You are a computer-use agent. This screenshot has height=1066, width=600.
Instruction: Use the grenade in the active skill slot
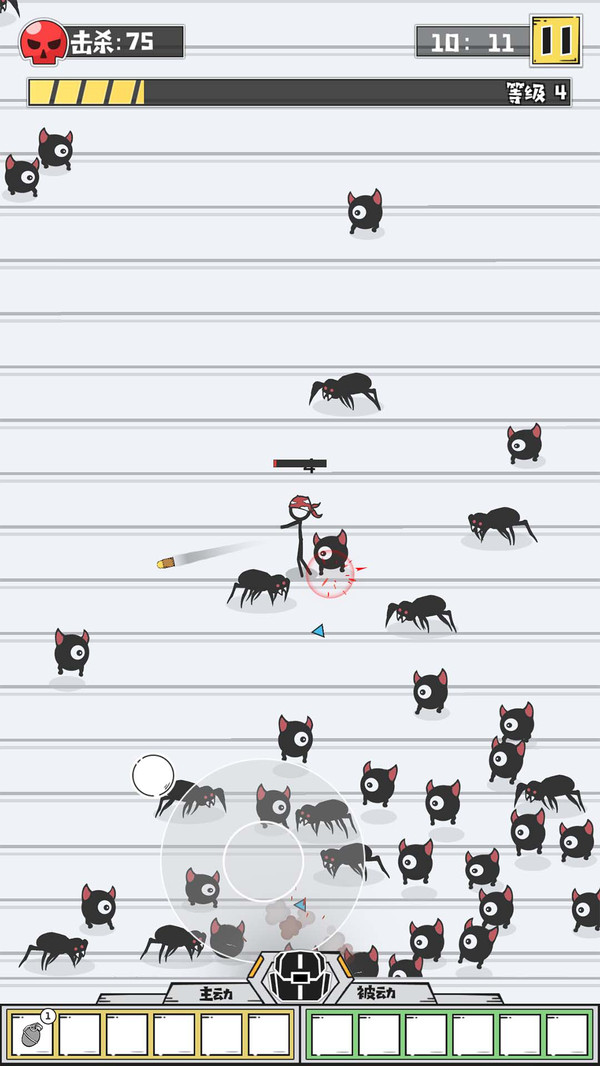coord(33,1034)
